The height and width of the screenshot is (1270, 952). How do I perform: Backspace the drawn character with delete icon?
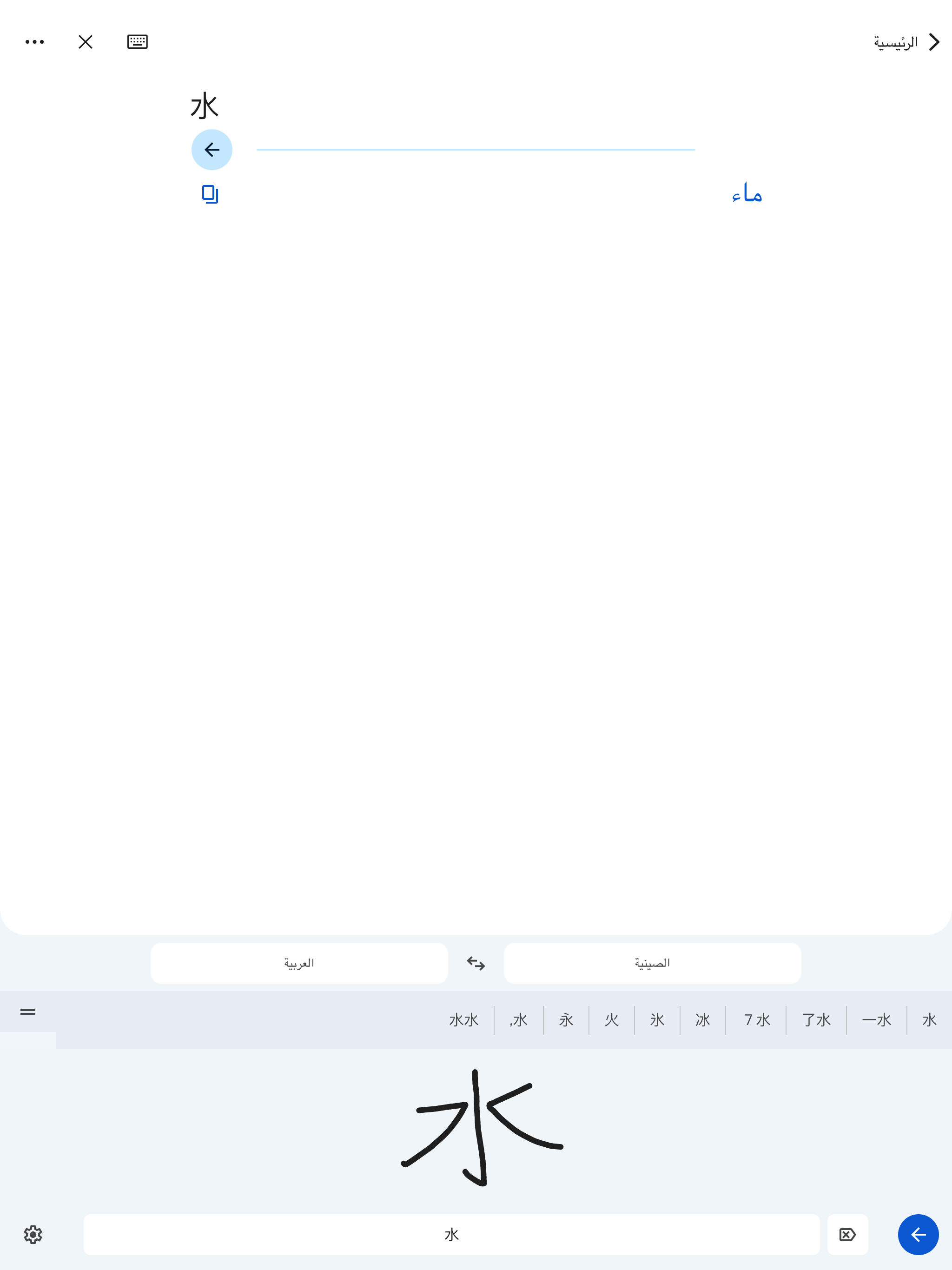pyautogui.click(x=847, y=1234)
